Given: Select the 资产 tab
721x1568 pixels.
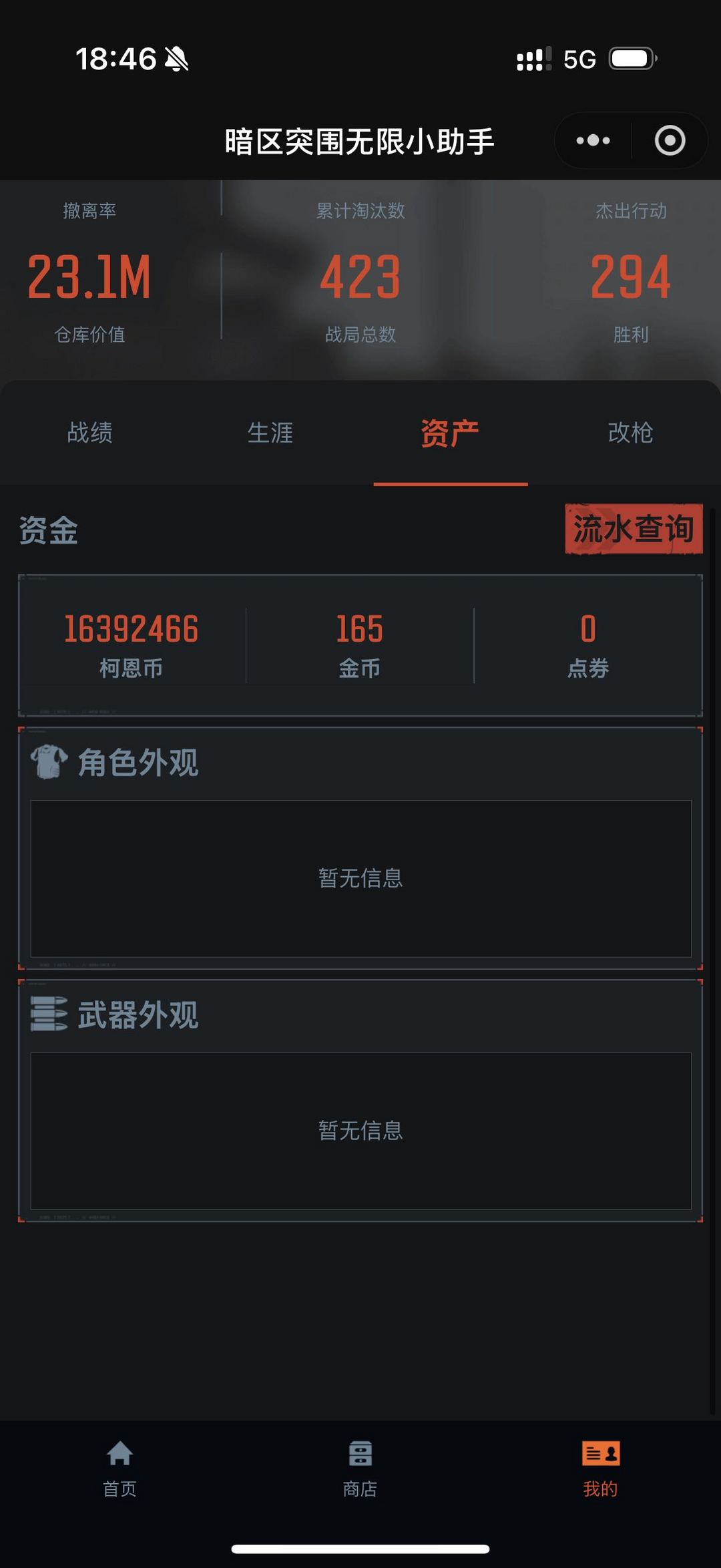Looking at the screenshot, I should 451,433.
